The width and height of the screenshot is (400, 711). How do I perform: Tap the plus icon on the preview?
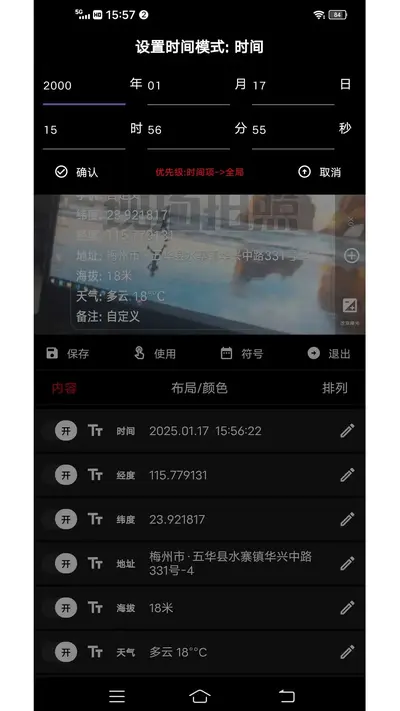(351, 256)
